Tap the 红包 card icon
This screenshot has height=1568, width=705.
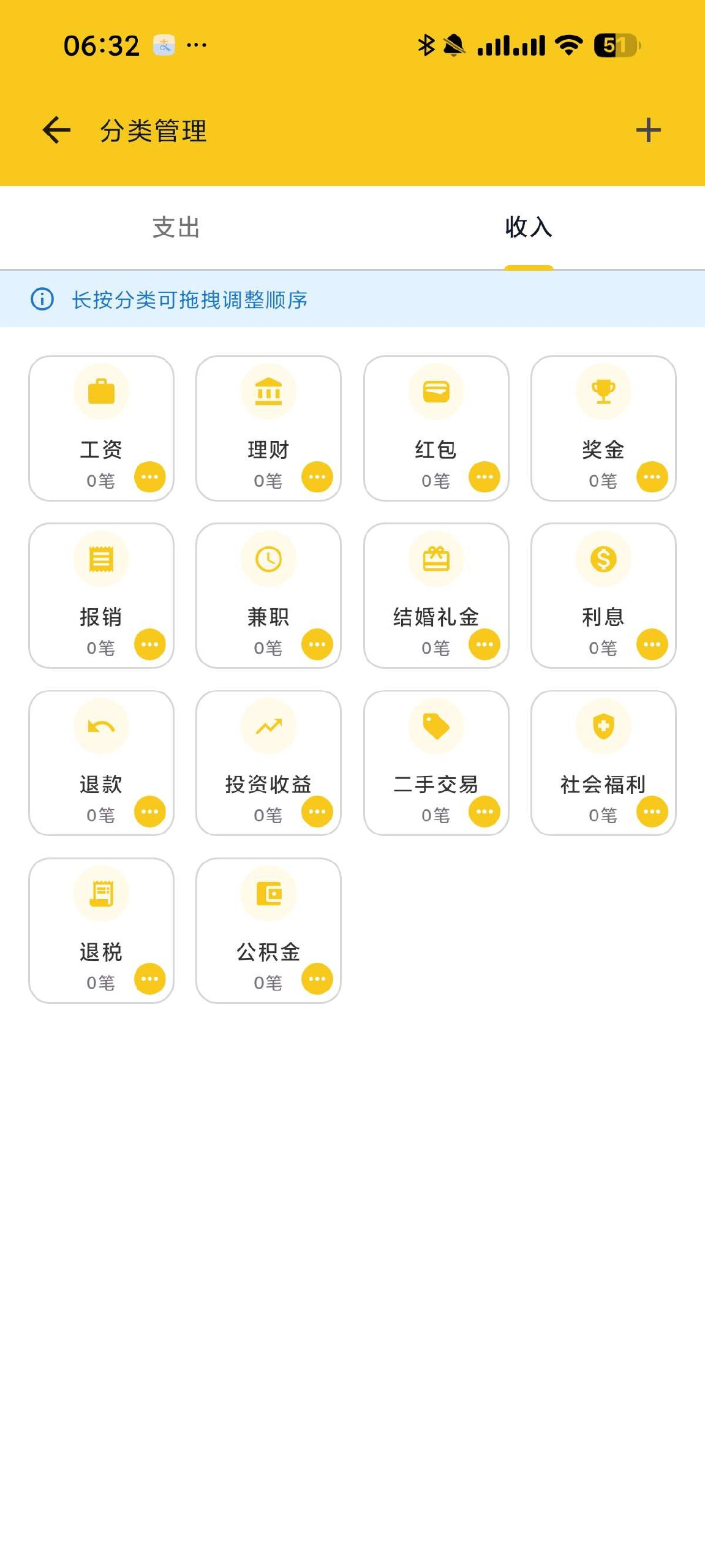pyautogui.click(x=435, y=391)
